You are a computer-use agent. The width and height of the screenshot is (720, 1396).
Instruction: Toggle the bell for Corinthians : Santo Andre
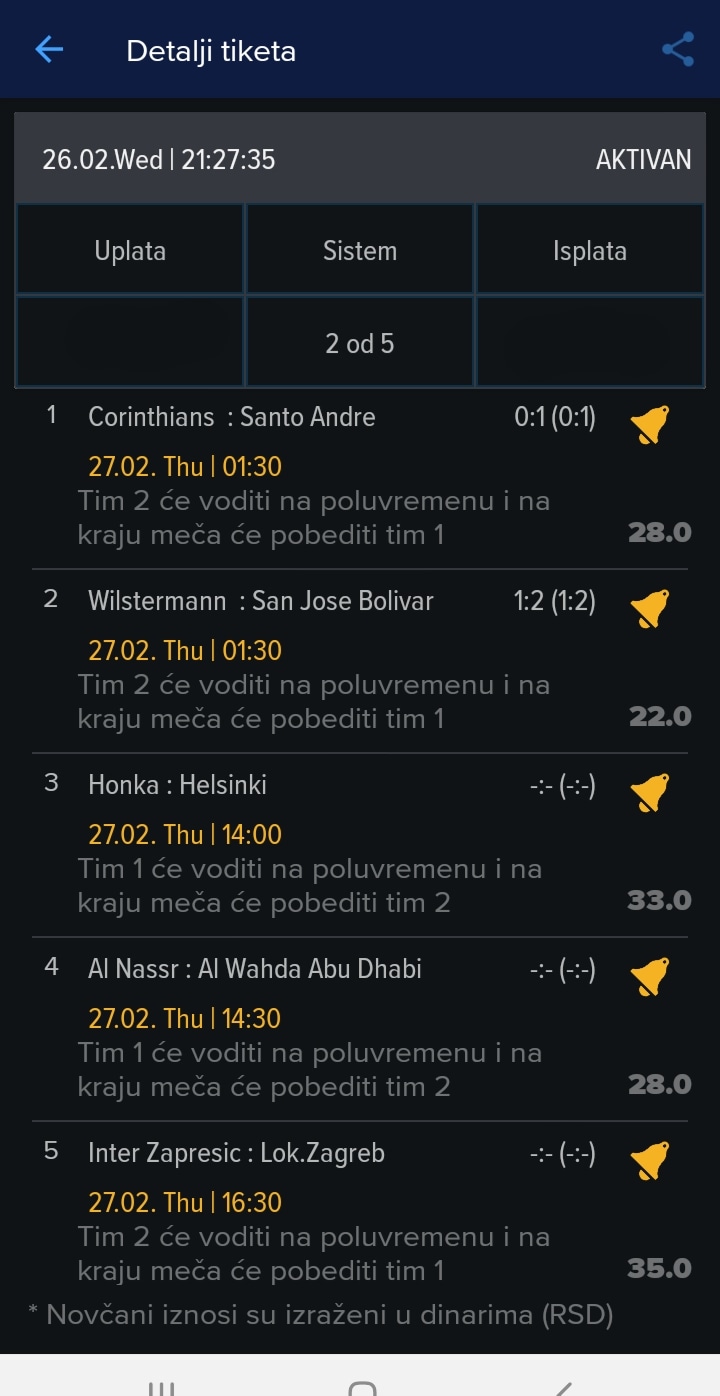coord(650,425)
